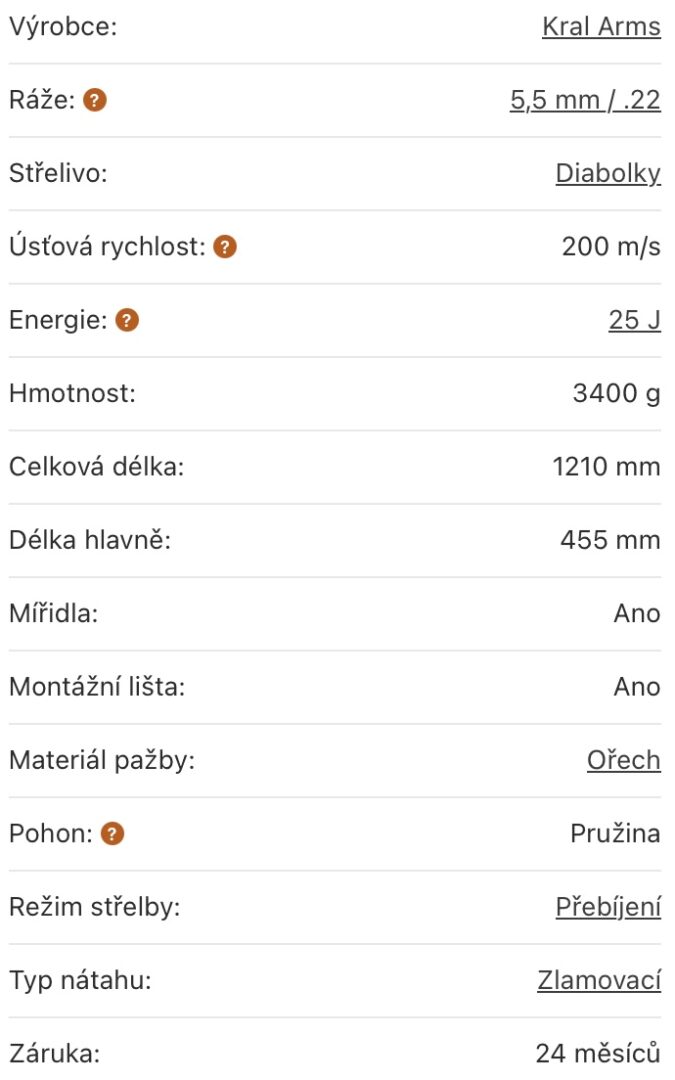Open the Kral Arms manufacturer link
This screenshot has width=675, height=1080.
601,27
